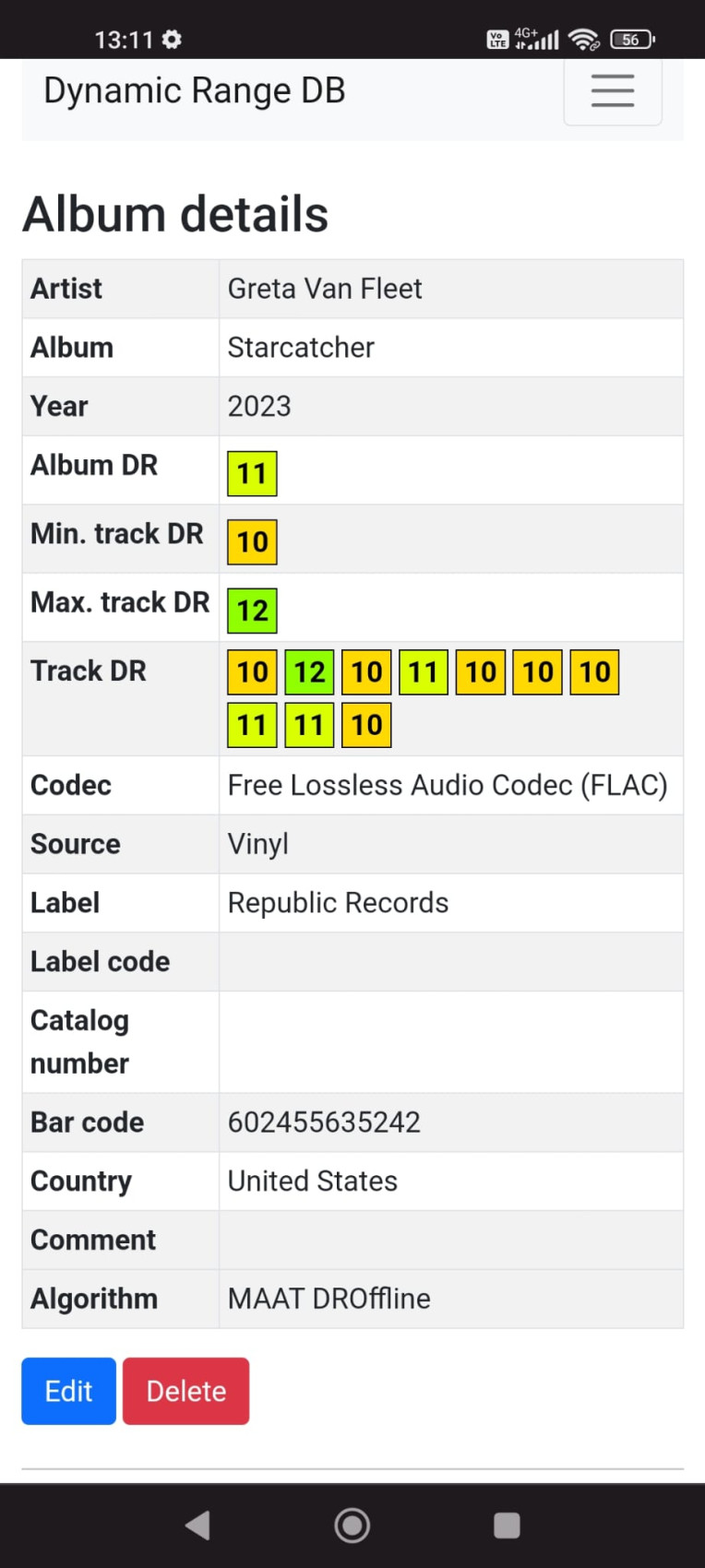Go to the home screen

click(x=352, y=1526)
